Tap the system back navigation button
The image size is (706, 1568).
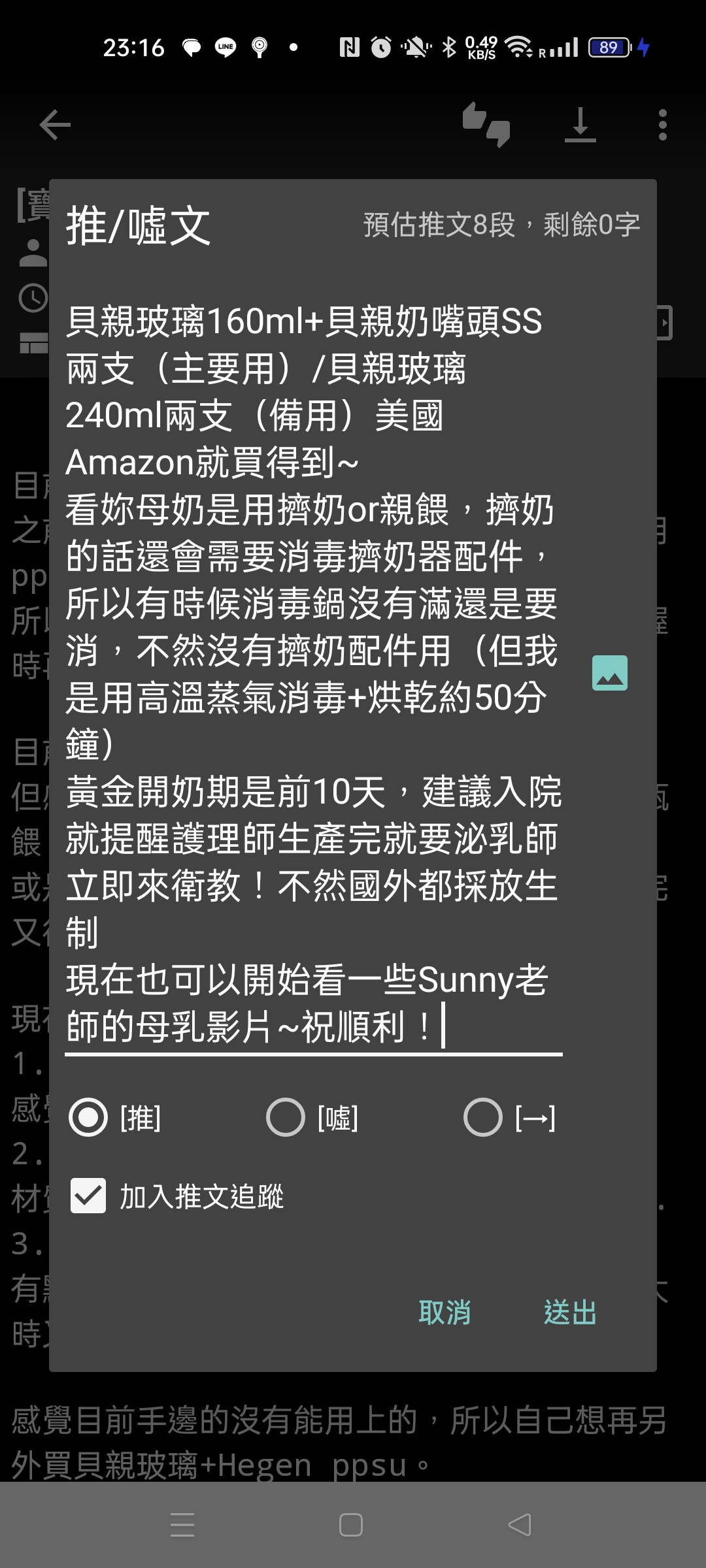(x=520, y=1525)
